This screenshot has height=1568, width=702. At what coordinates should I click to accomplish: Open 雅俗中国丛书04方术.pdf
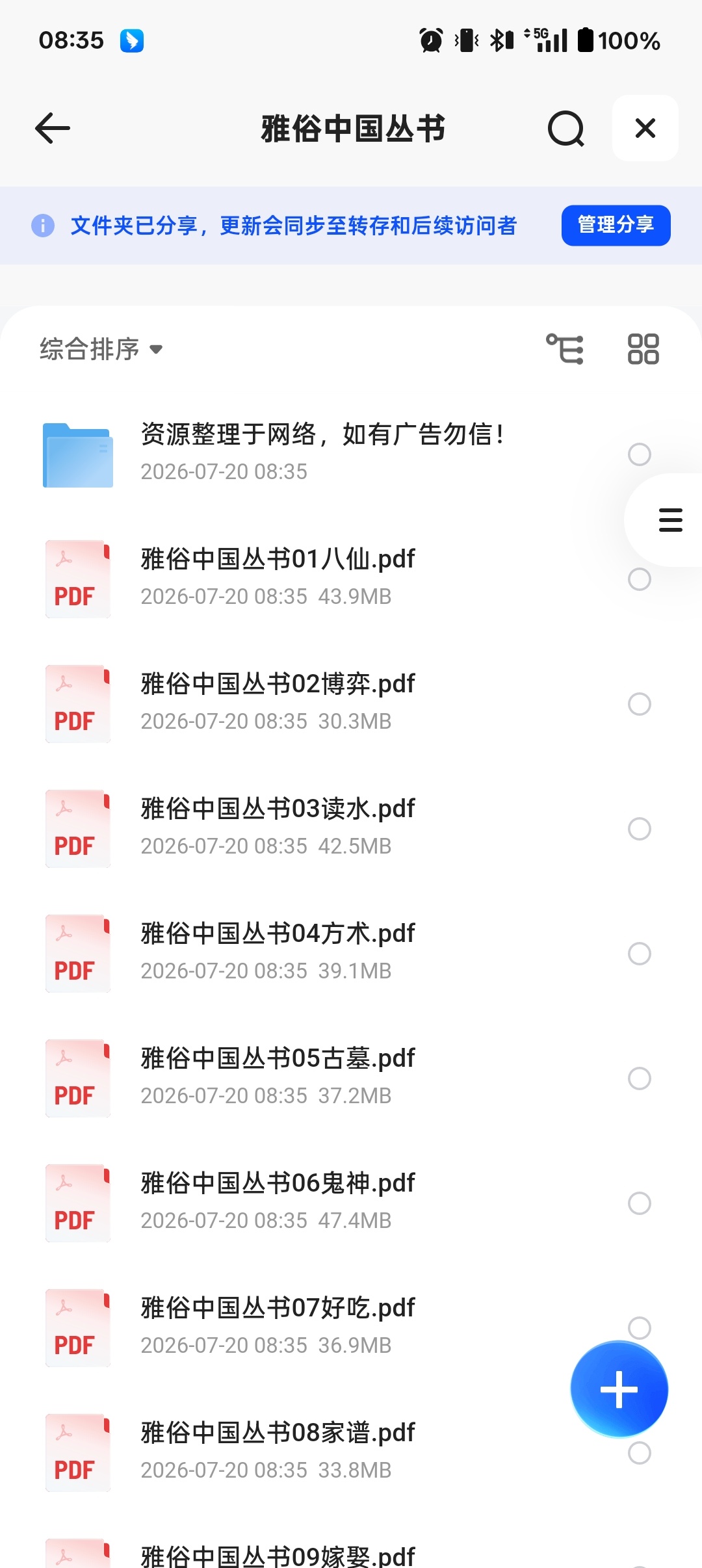[x=325, y=953]
